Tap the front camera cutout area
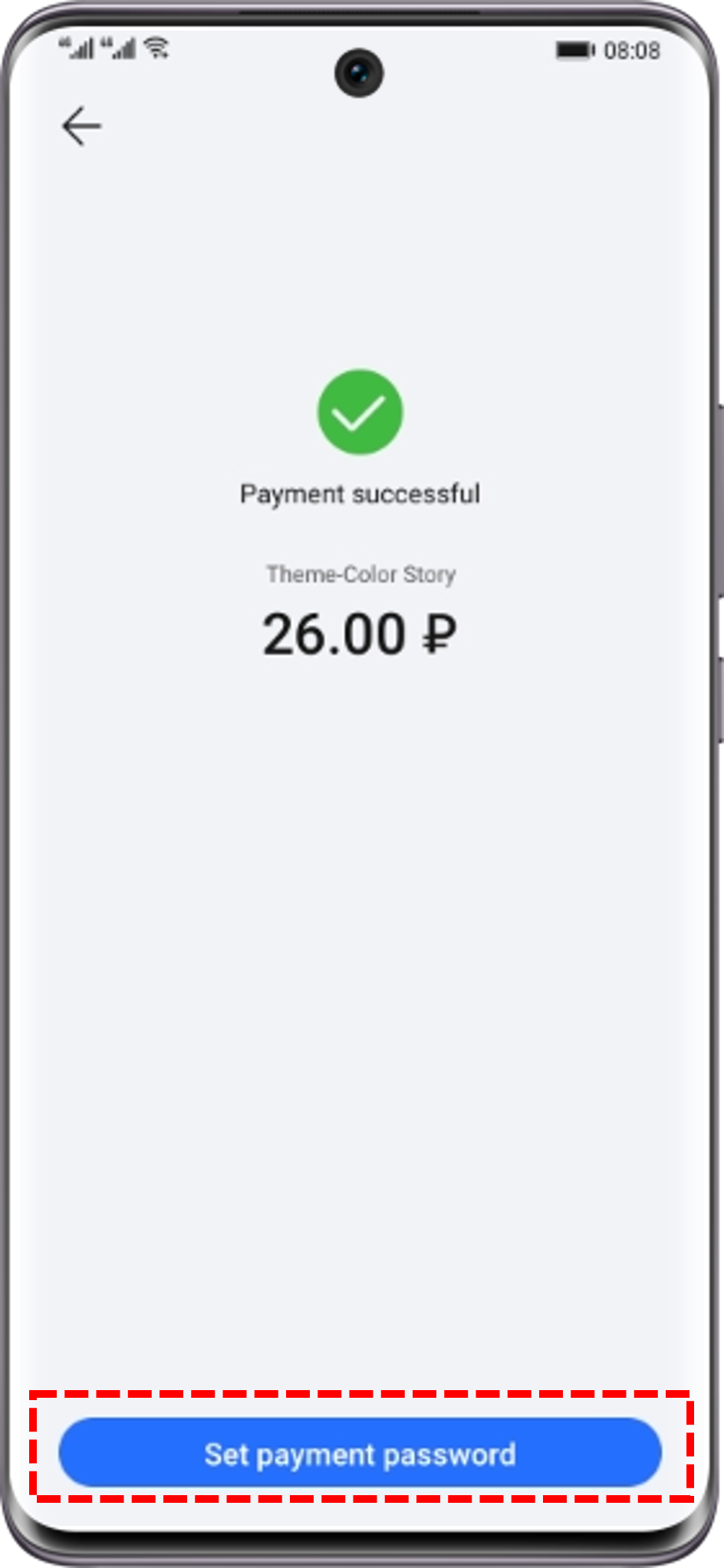 (x=357, y=71)
